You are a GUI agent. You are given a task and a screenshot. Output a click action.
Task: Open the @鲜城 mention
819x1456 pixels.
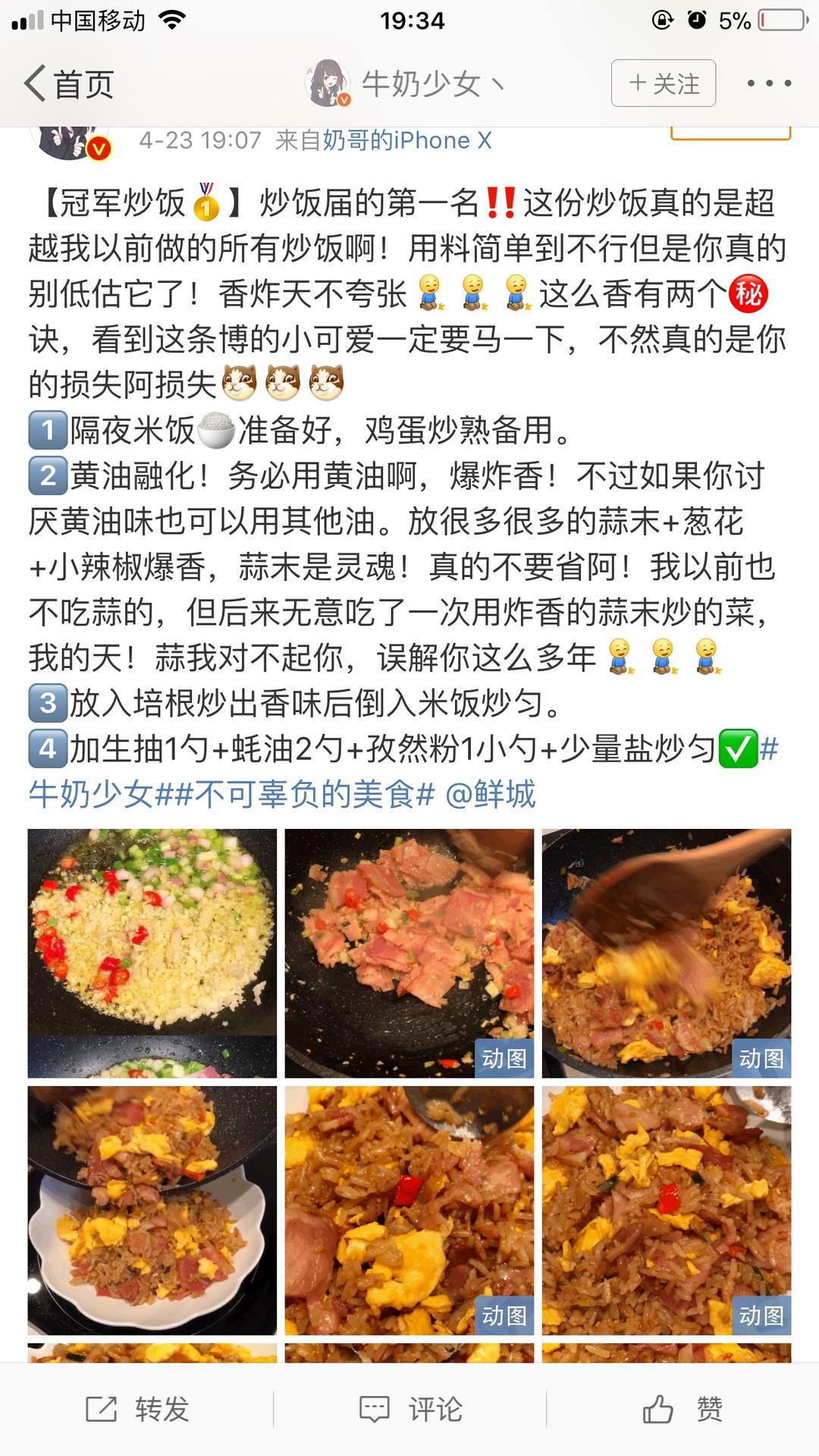coord(491,794)
